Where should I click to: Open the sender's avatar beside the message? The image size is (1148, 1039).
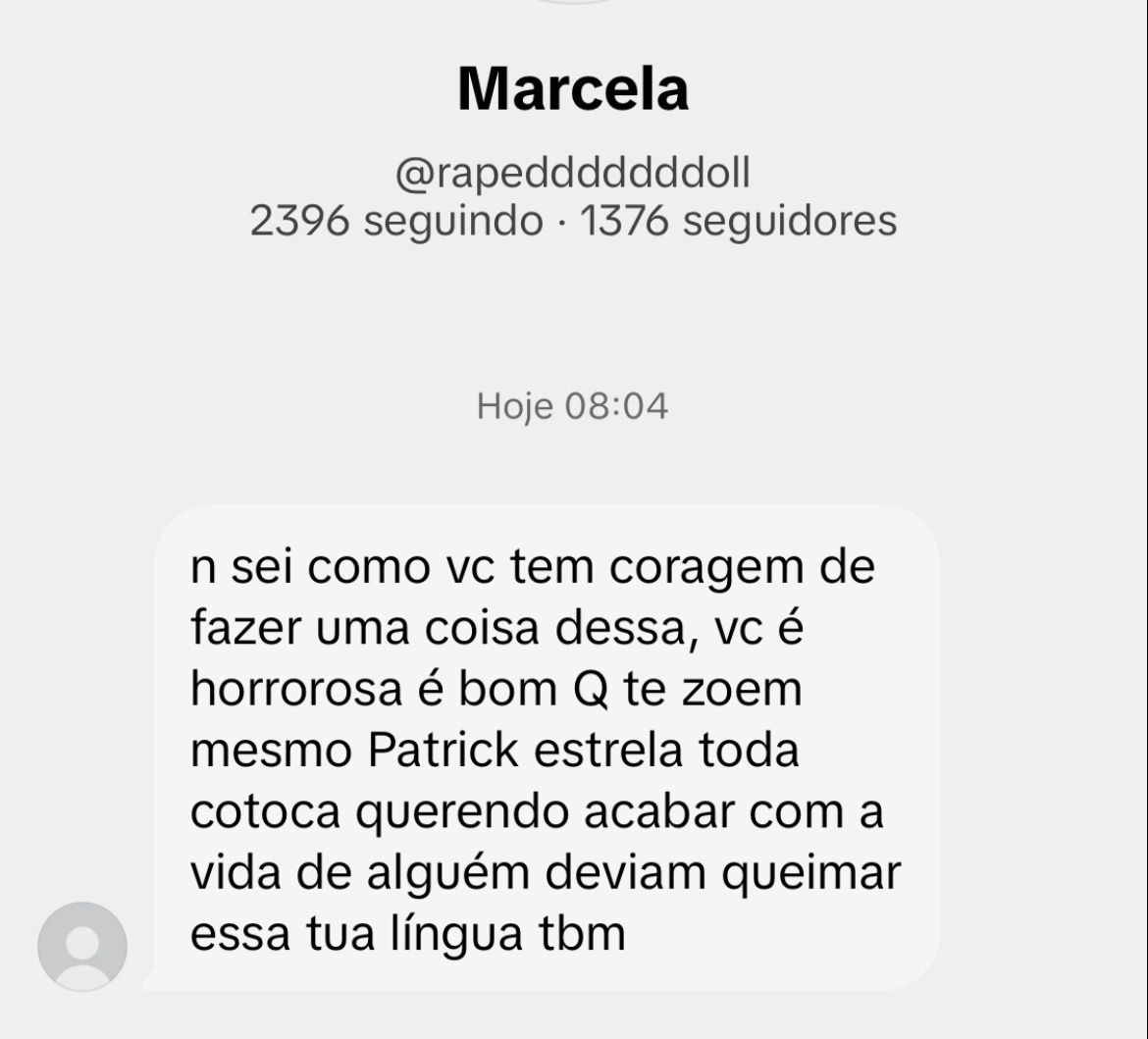point(82,946)
